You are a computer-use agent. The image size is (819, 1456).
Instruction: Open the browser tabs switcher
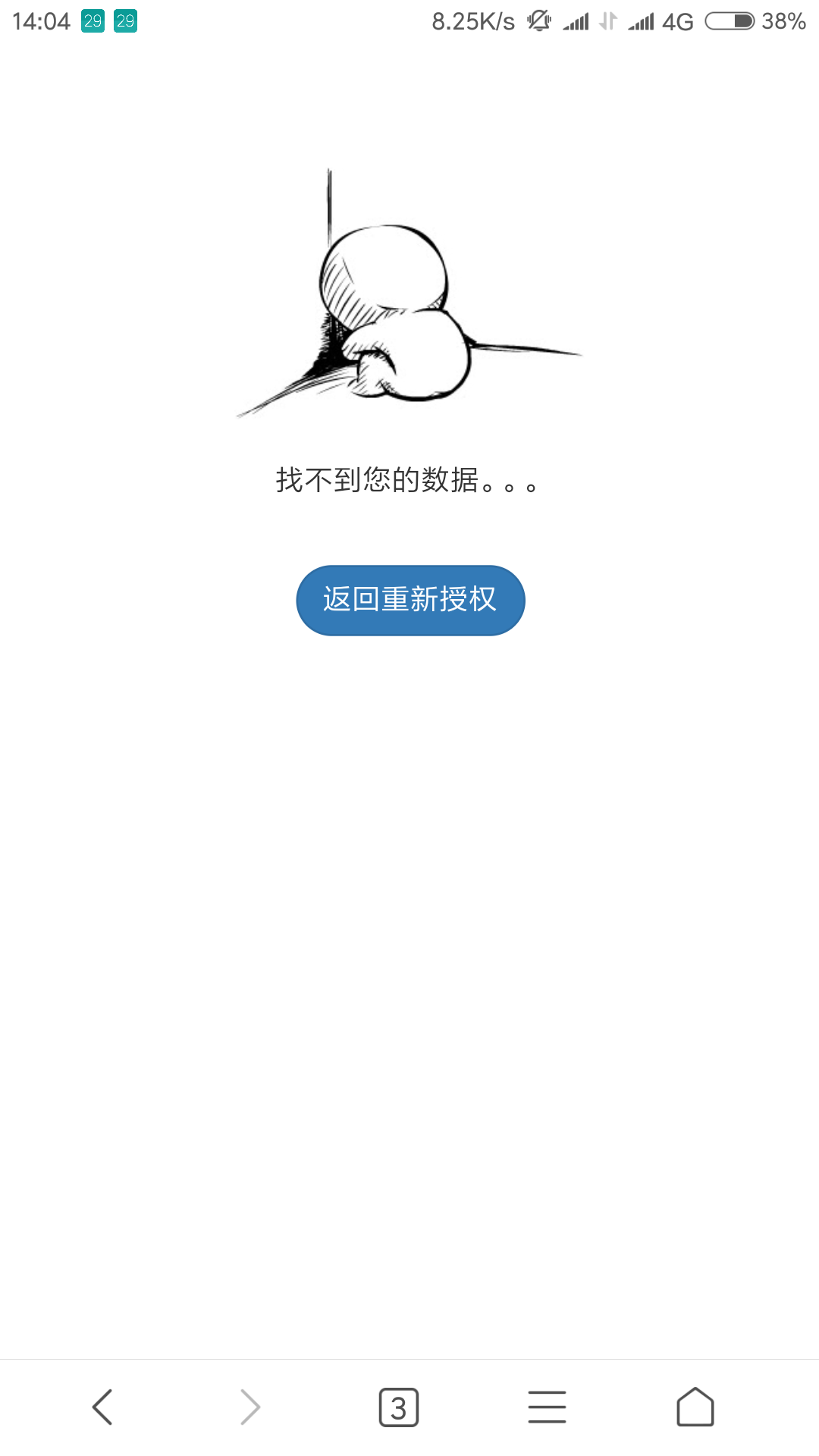(399, 1407)
